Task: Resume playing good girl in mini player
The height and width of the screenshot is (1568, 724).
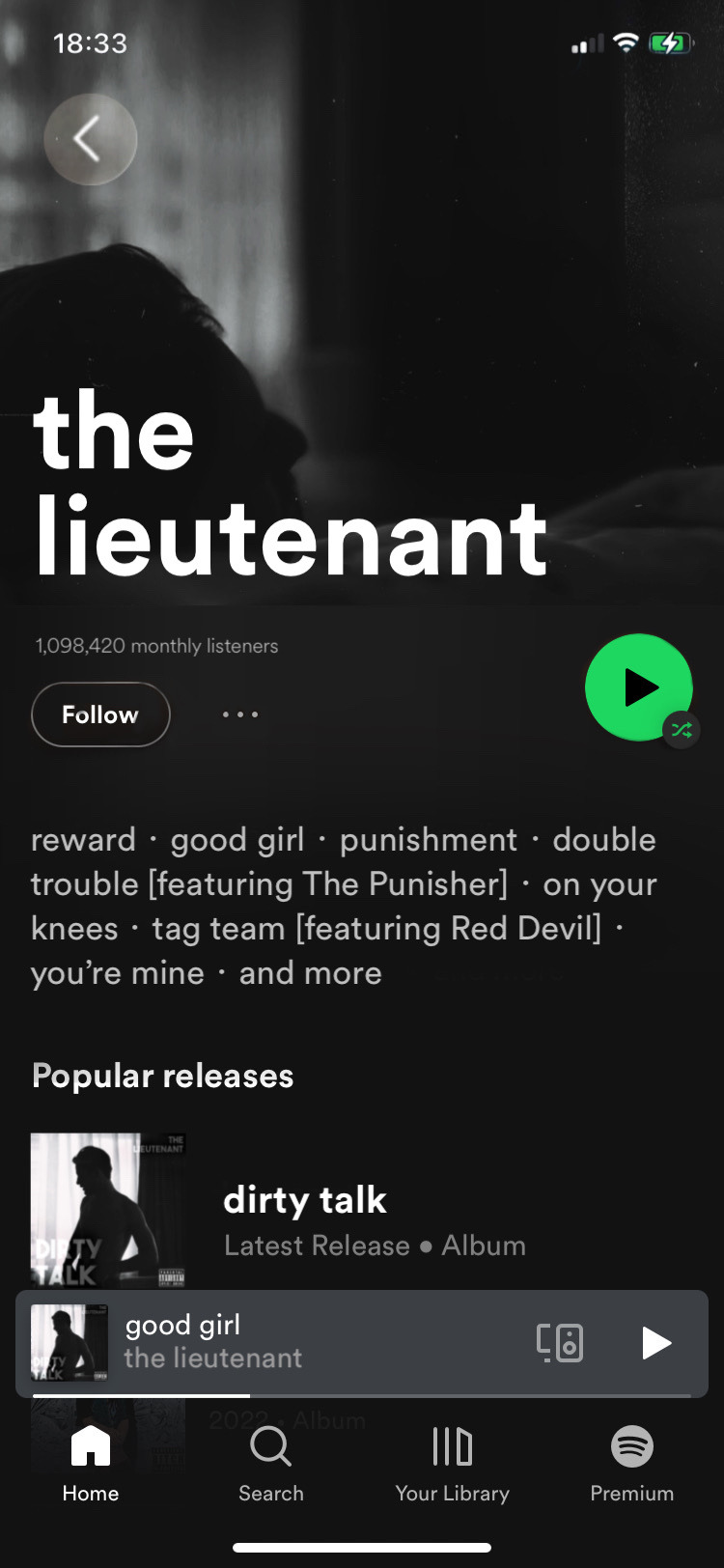Action: (656, 1342)
